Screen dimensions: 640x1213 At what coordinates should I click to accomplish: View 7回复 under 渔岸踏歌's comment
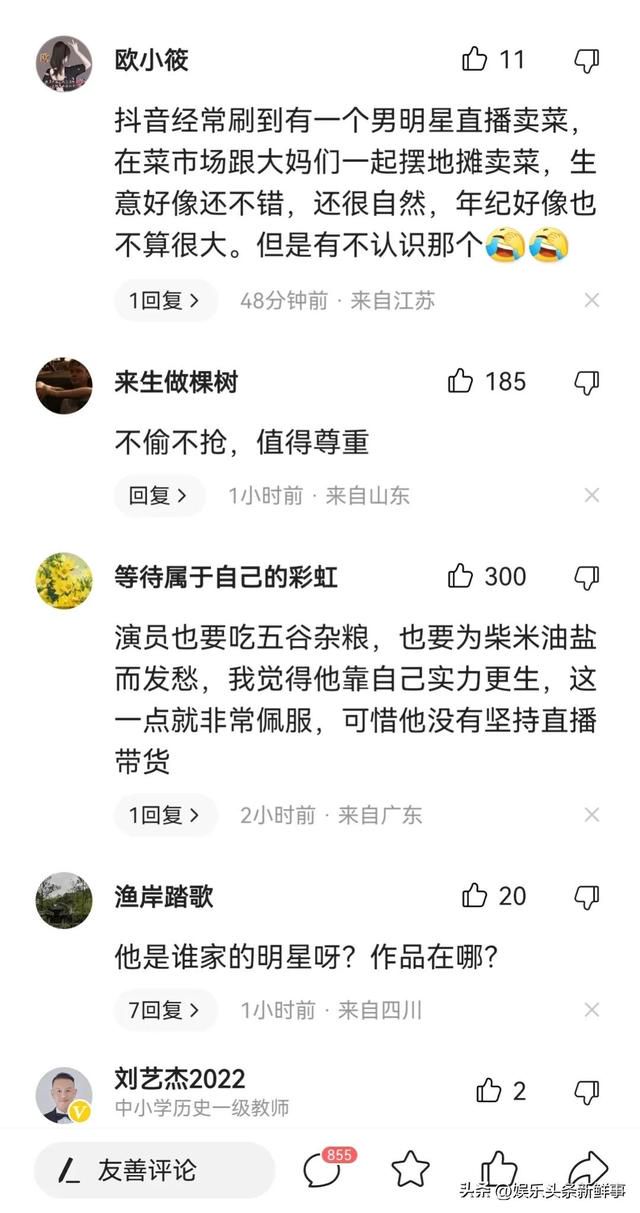(x=165, y=1010)
